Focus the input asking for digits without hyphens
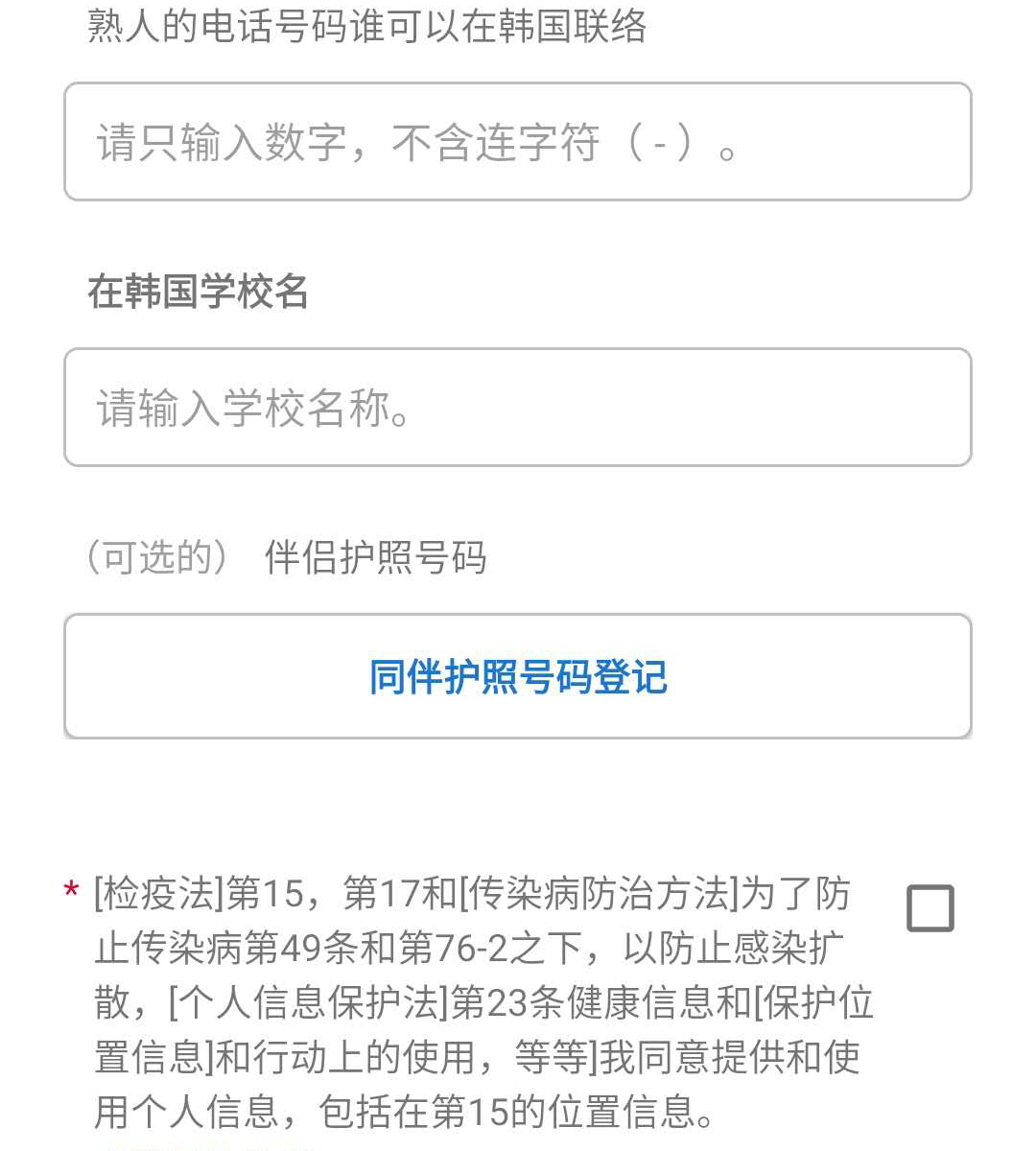The width and height of the screenshot is (1036, 1151). click(x=518, y=140)
